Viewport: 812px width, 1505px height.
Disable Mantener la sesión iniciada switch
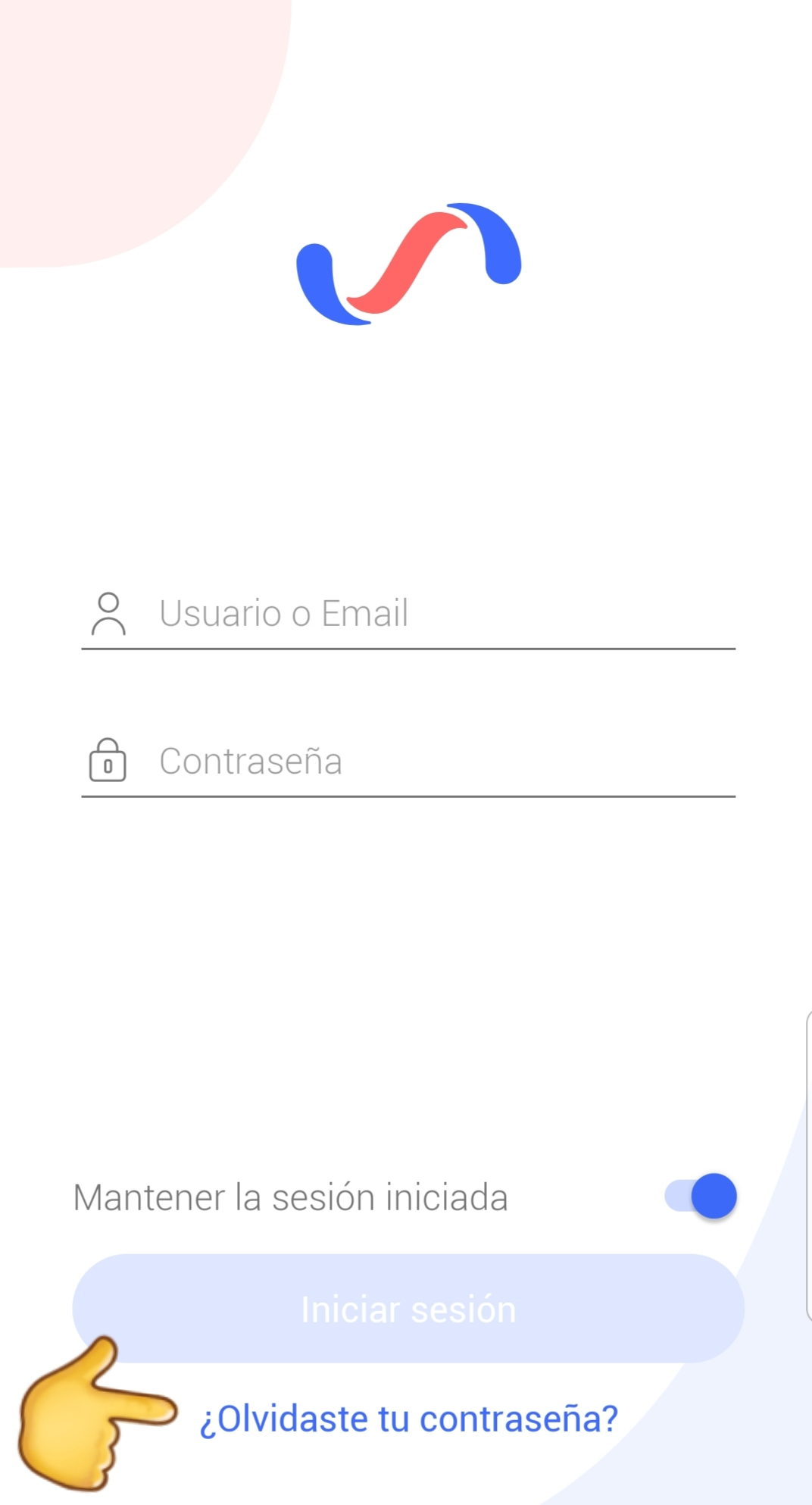(701, 1197)
